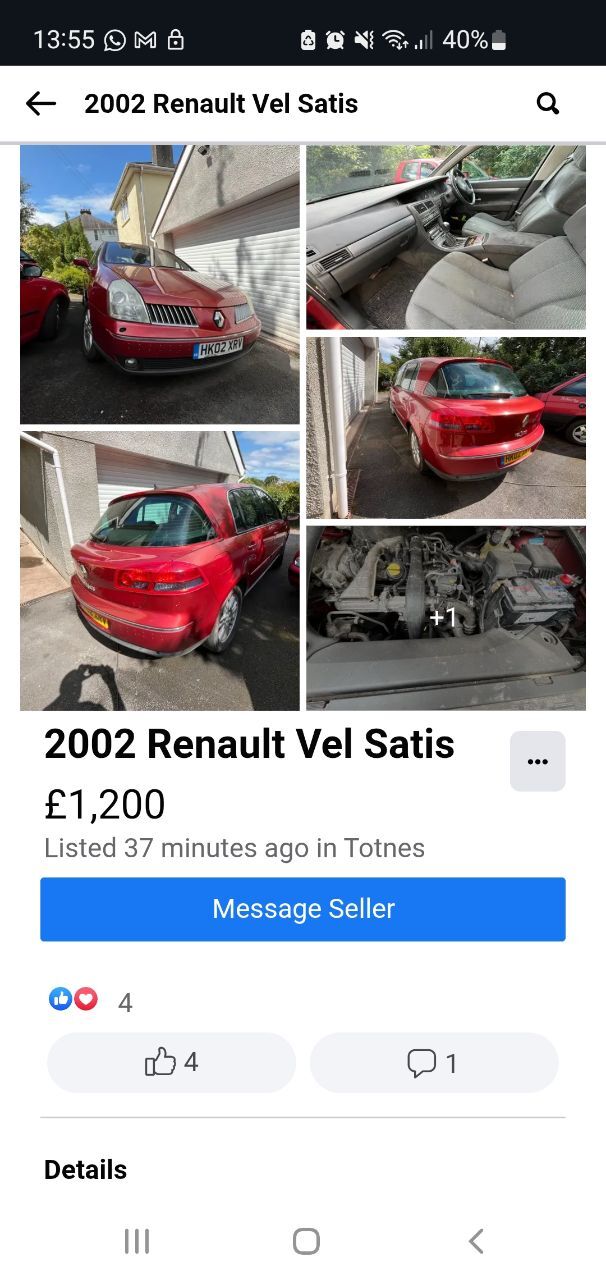606x1280 pixels.
Task: Like this listing with the thumbs-up button
Action: tap(171, 1062)
